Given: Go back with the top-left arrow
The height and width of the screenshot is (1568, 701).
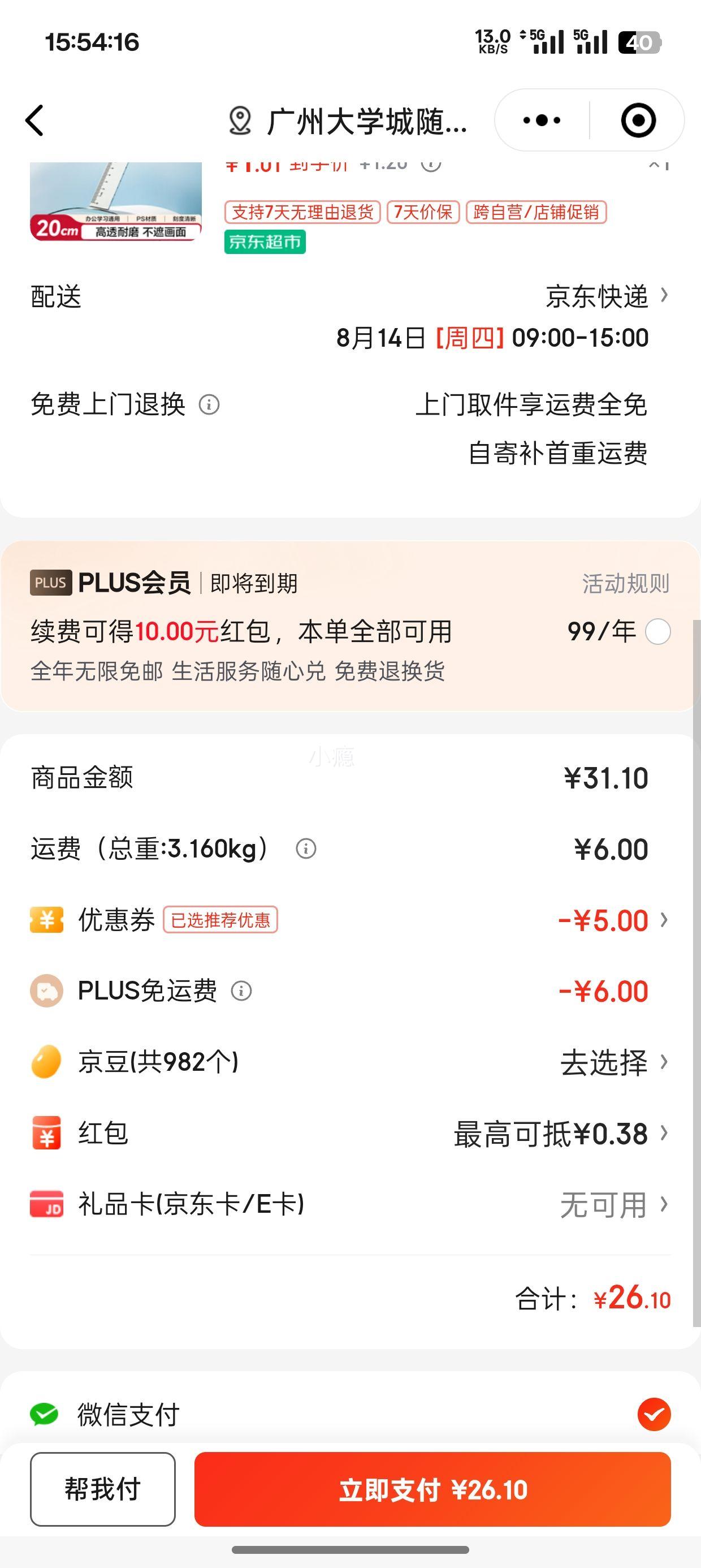Looking at the screenshot, I should point(34,120).
